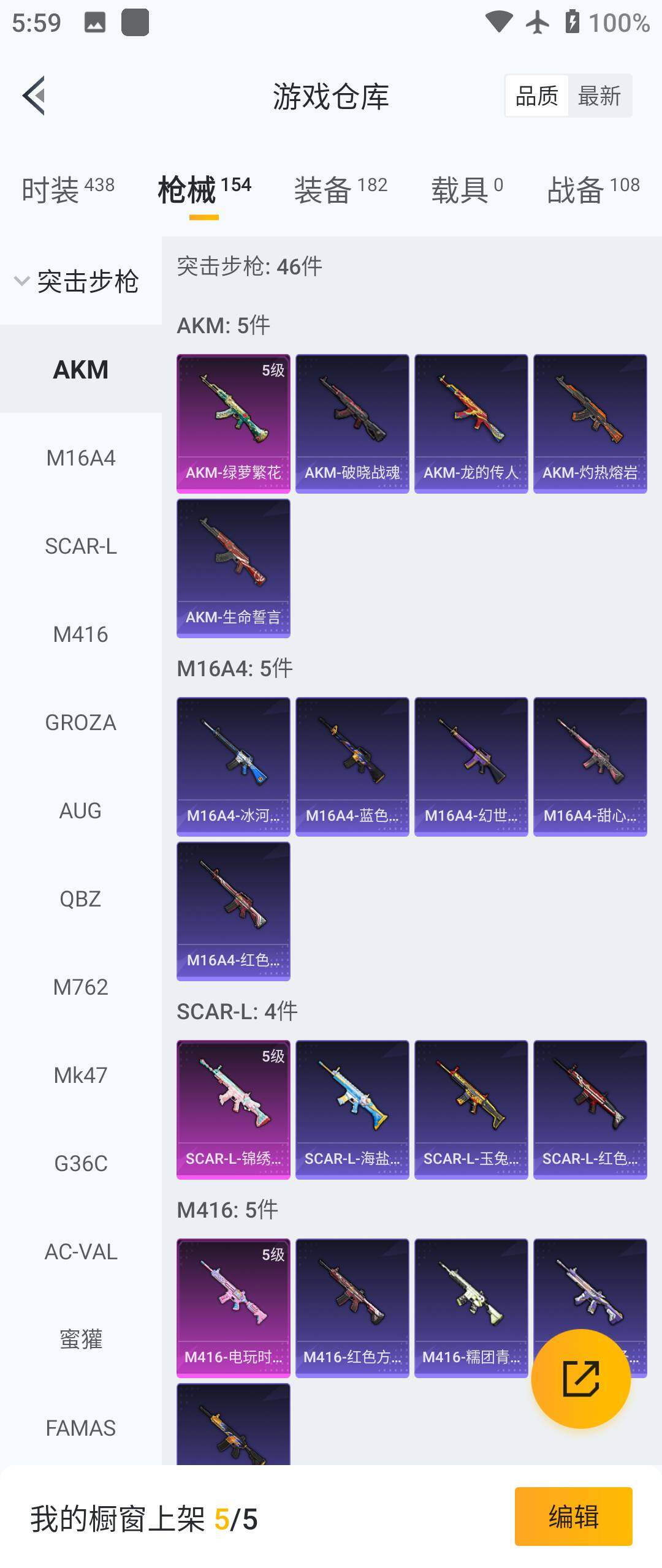The image size is (662, 1568).
Task: Select M16A4 in the weapon sidebar
Action: click(80, 458)
